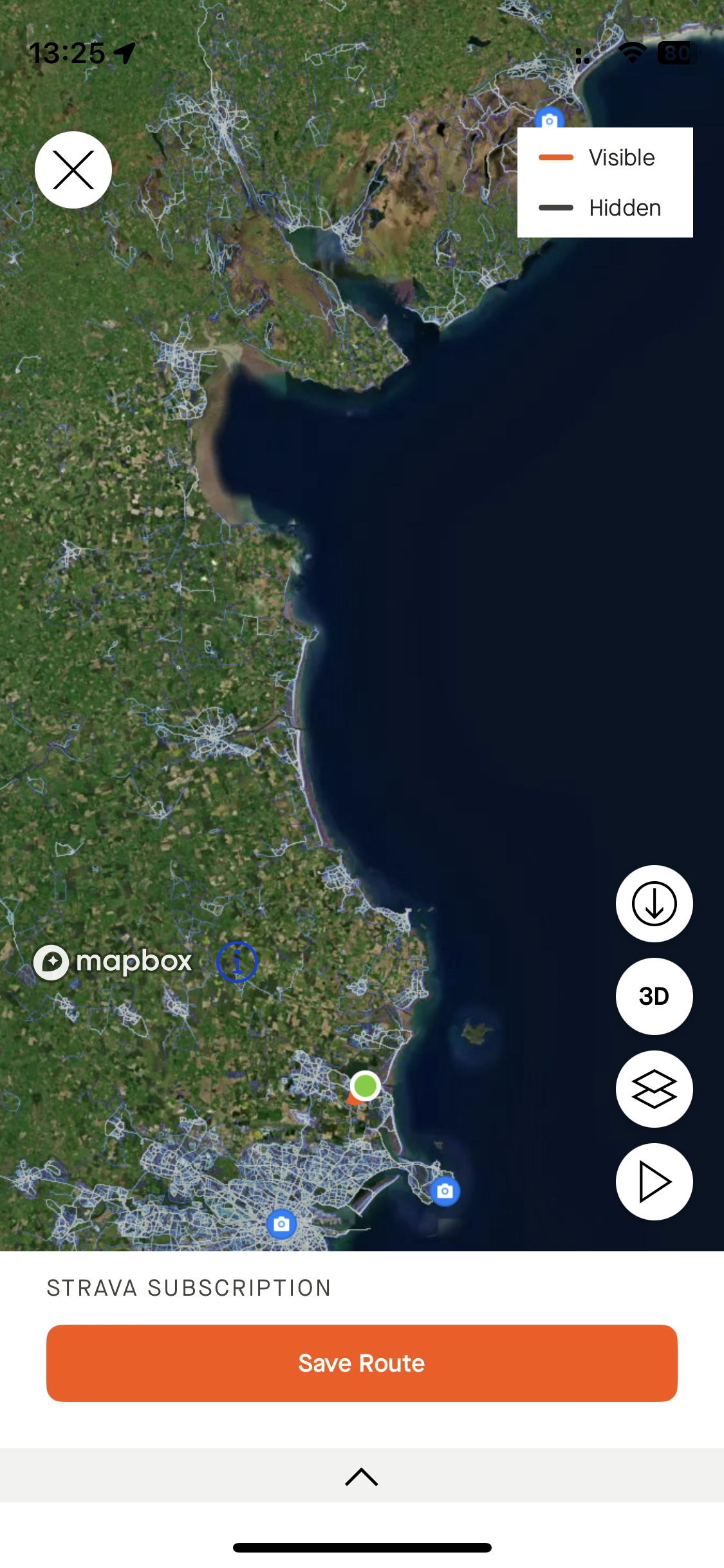Open the map layers selector
Screen dimensions: 724x1568
point(654,1089)
